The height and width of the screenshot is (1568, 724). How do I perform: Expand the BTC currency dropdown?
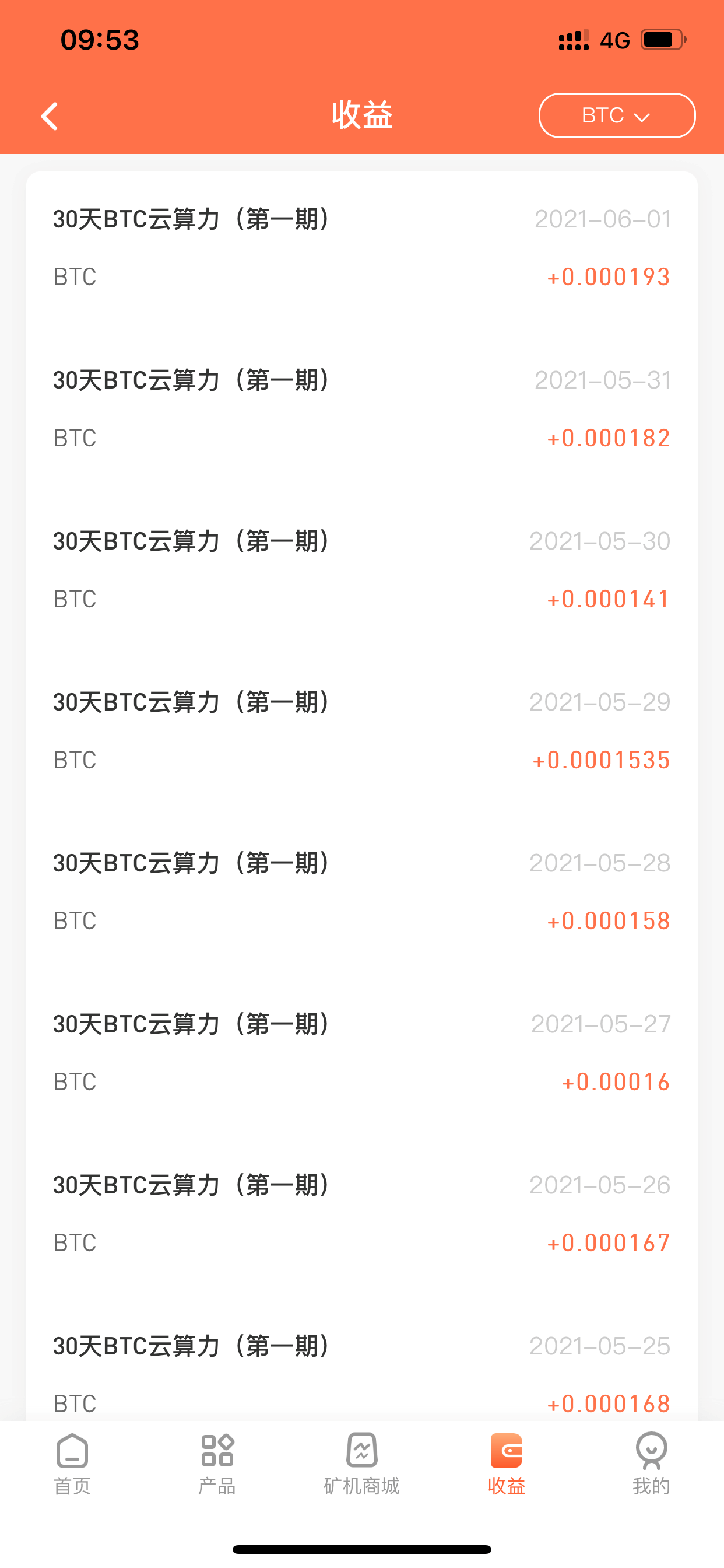point(616,116)
